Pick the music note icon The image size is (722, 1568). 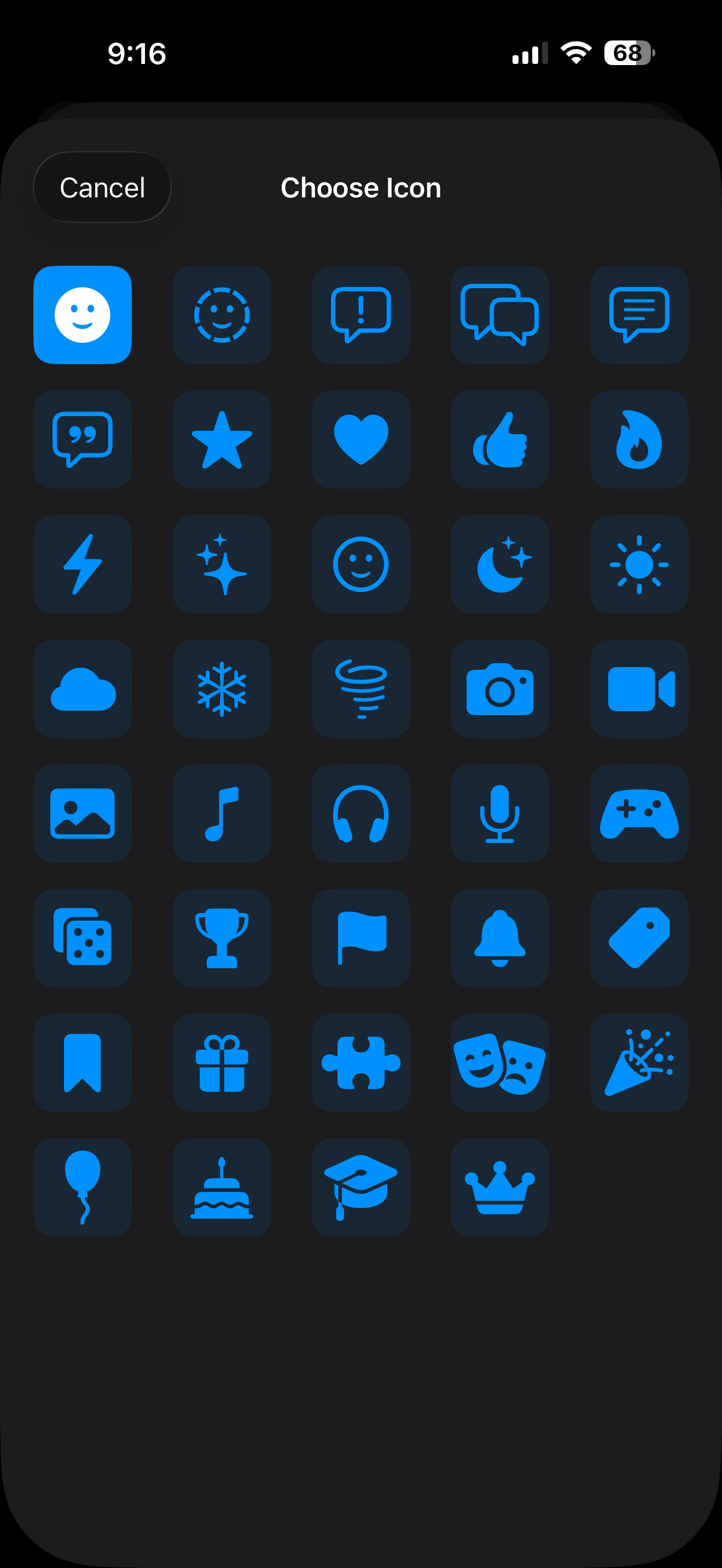coord(222,814)
